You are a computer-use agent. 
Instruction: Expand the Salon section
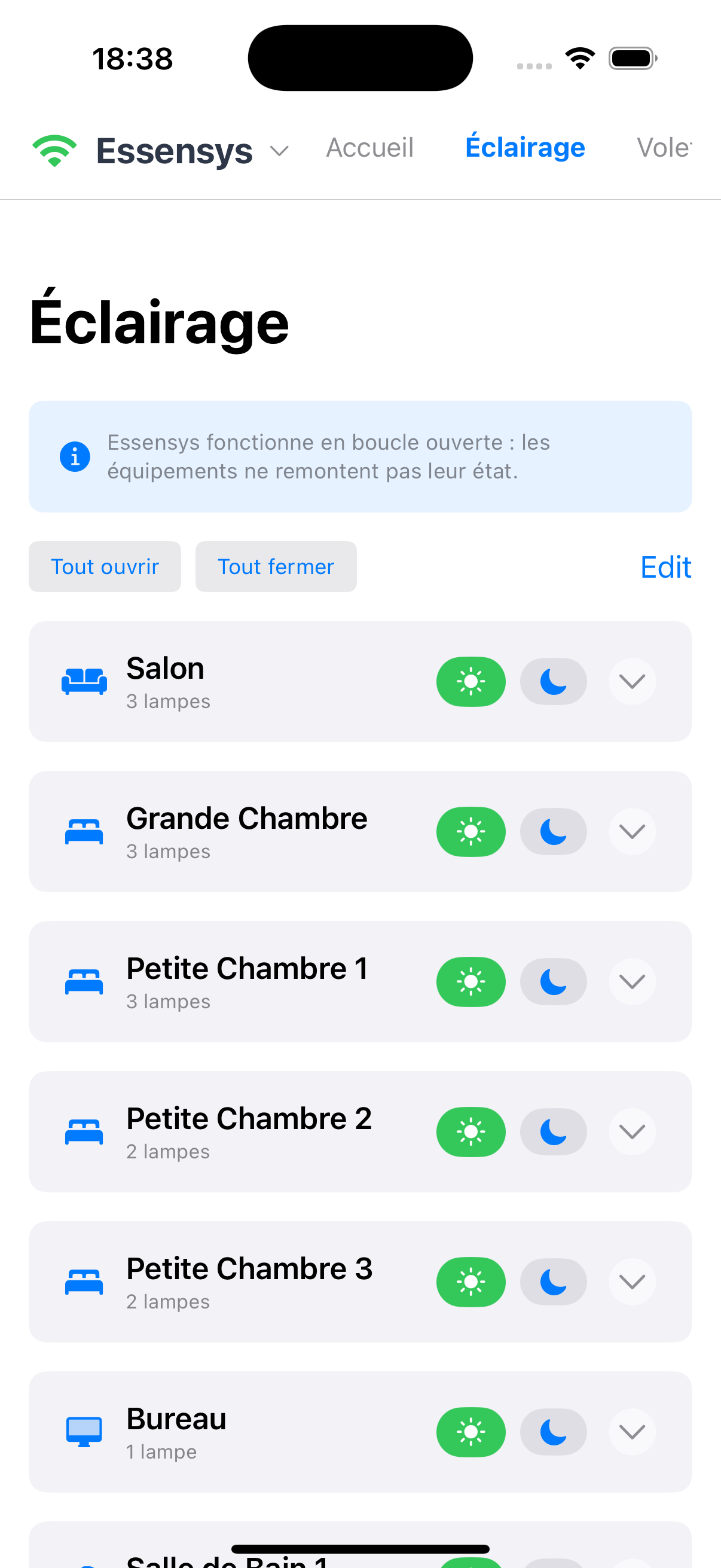pyautogui.click(x=631, y=681)
